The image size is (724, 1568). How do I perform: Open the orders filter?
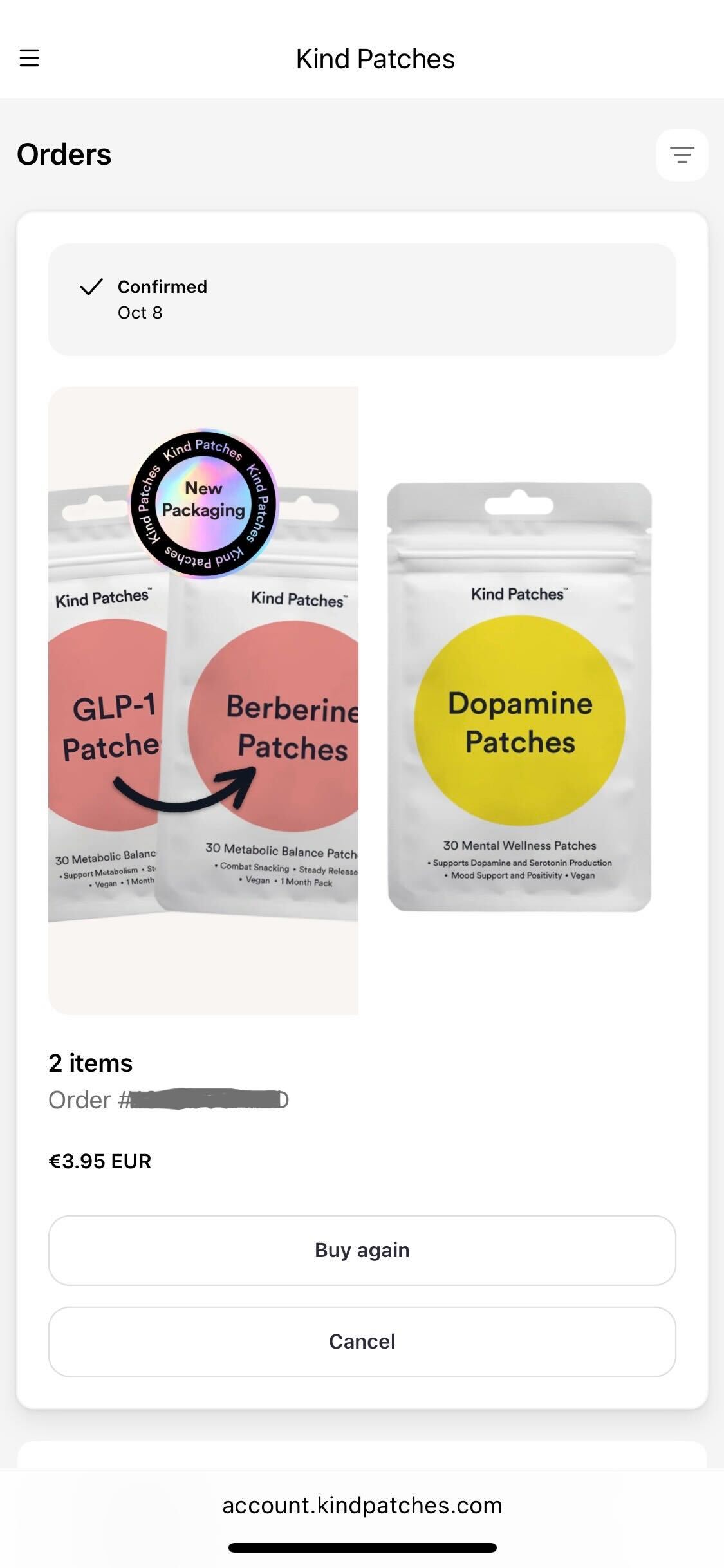point(682,155)
